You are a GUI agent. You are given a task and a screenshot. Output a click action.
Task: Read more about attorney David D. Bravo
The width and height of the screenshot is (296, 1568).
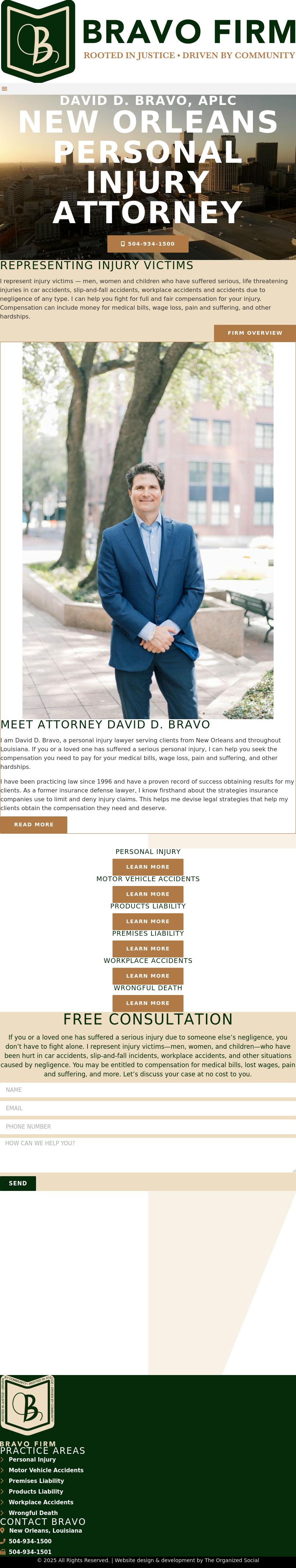pyautogui.click(x=33, y=824)
